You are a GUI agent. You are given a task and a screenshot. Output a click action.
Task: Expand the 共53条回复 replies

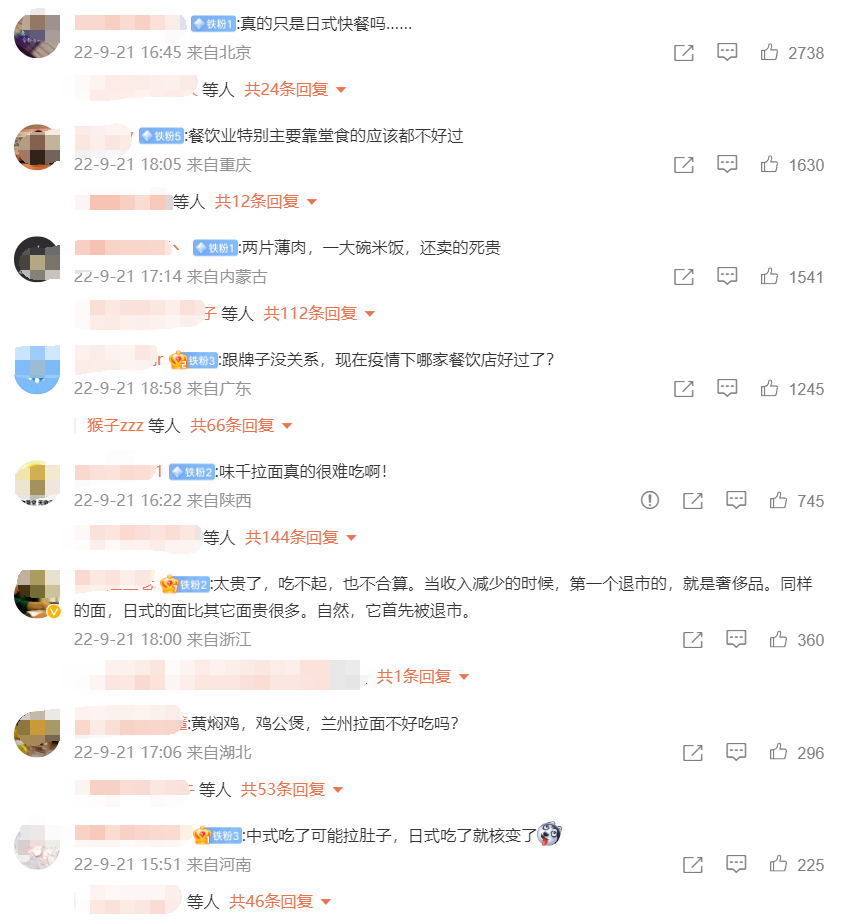[x=292, y=790]
